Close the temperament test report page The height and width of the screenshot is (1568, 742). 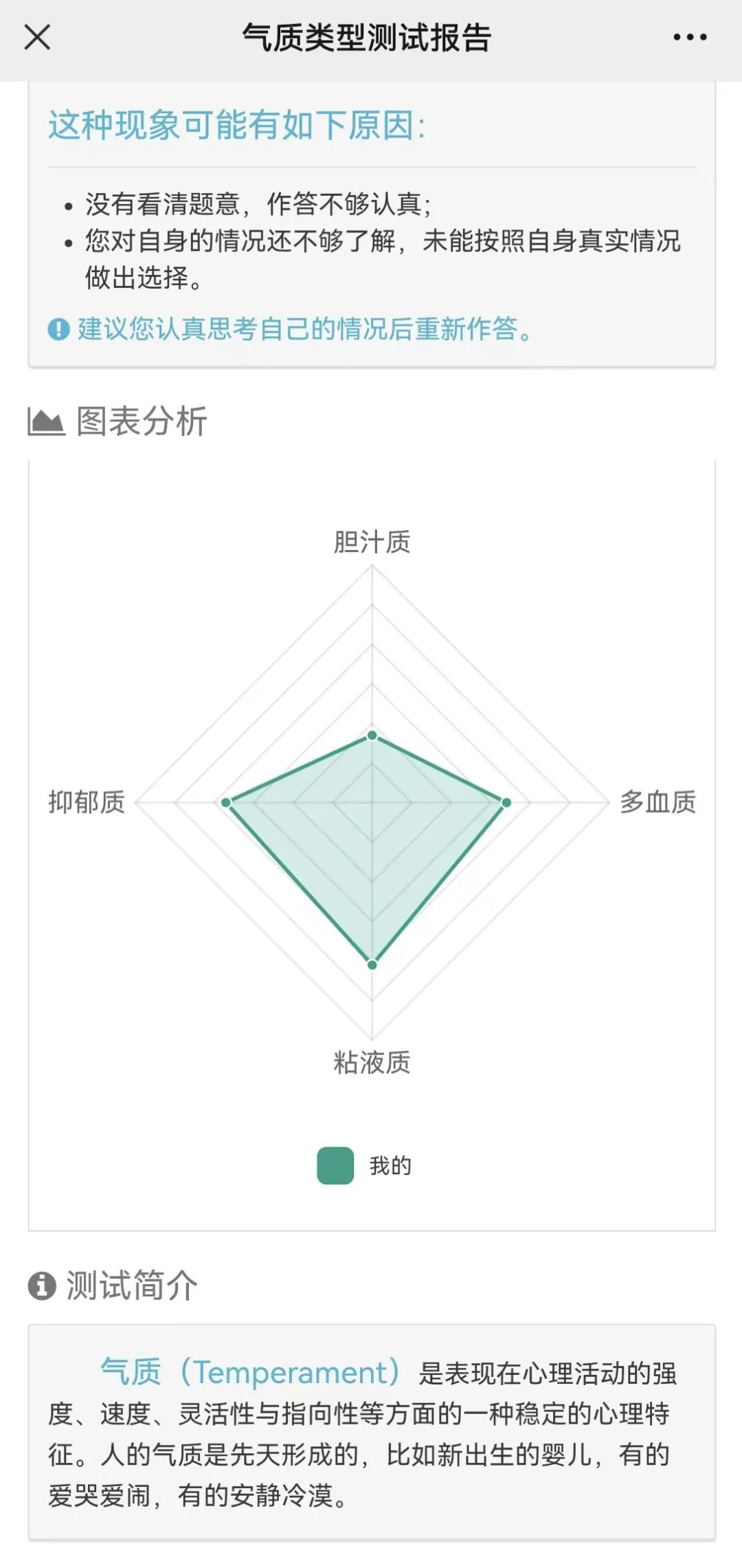[37, 37]
